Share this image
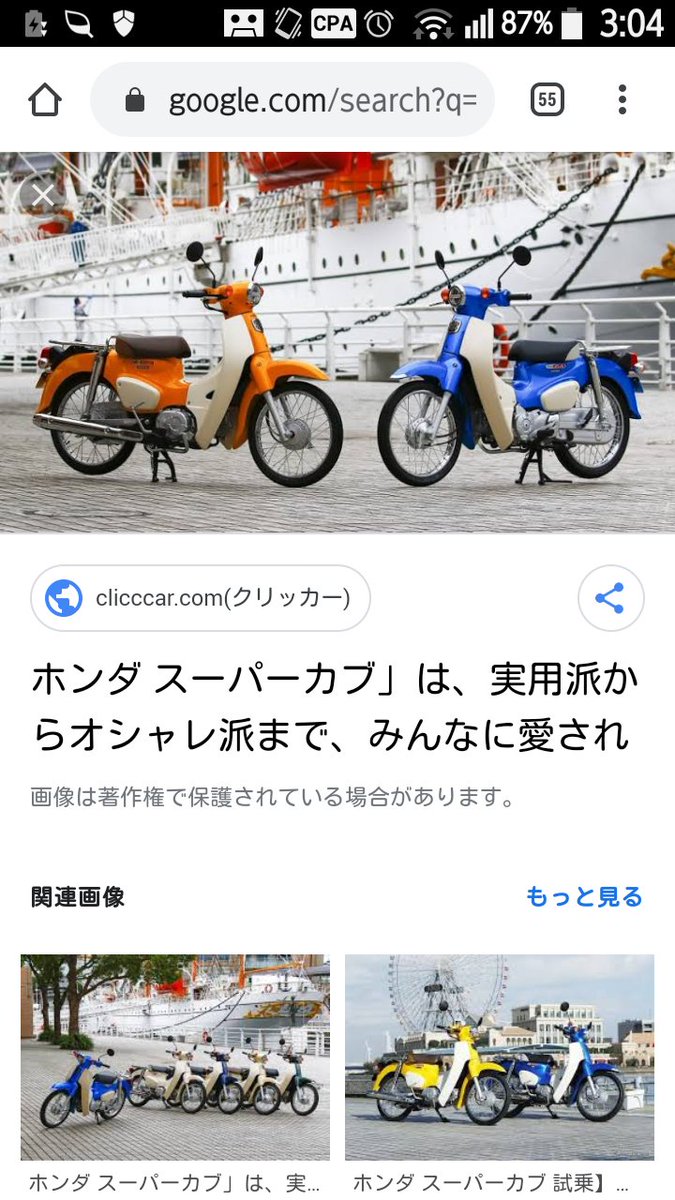The image size is (675, 1200). pos(610,598)
